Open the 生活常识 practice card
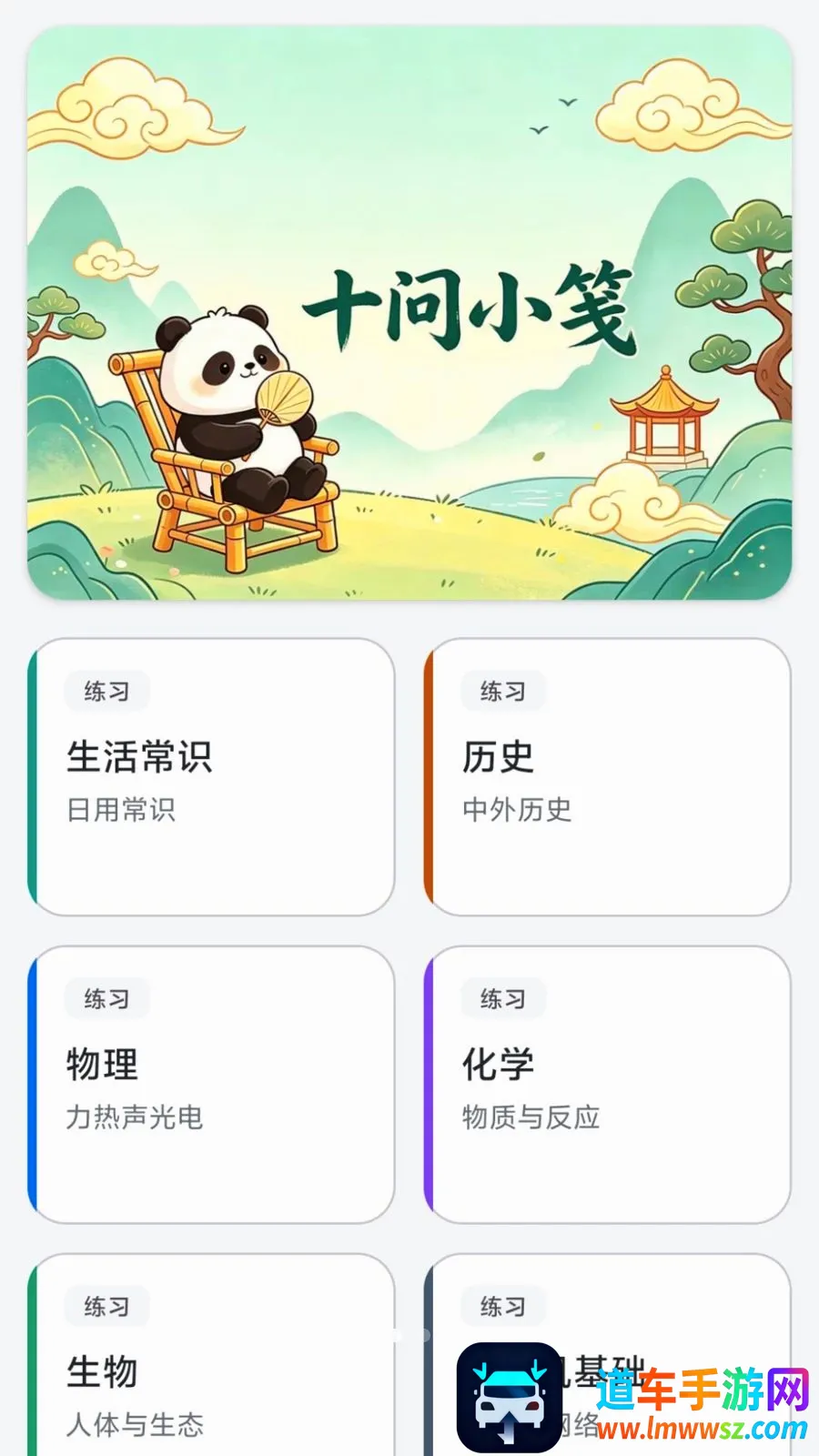Image resolution: width=819 pixels, height=1456 pixels. [x=211, y=777]
